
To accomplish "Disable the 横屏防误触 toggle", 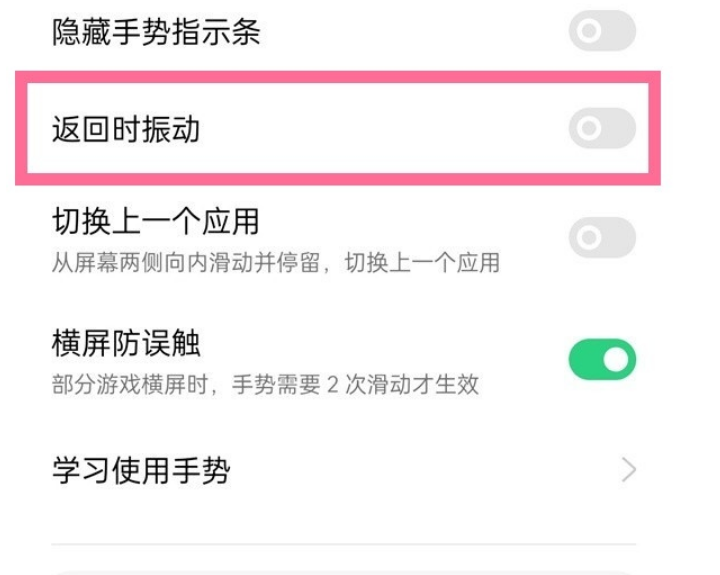I will tap(601, 359).
